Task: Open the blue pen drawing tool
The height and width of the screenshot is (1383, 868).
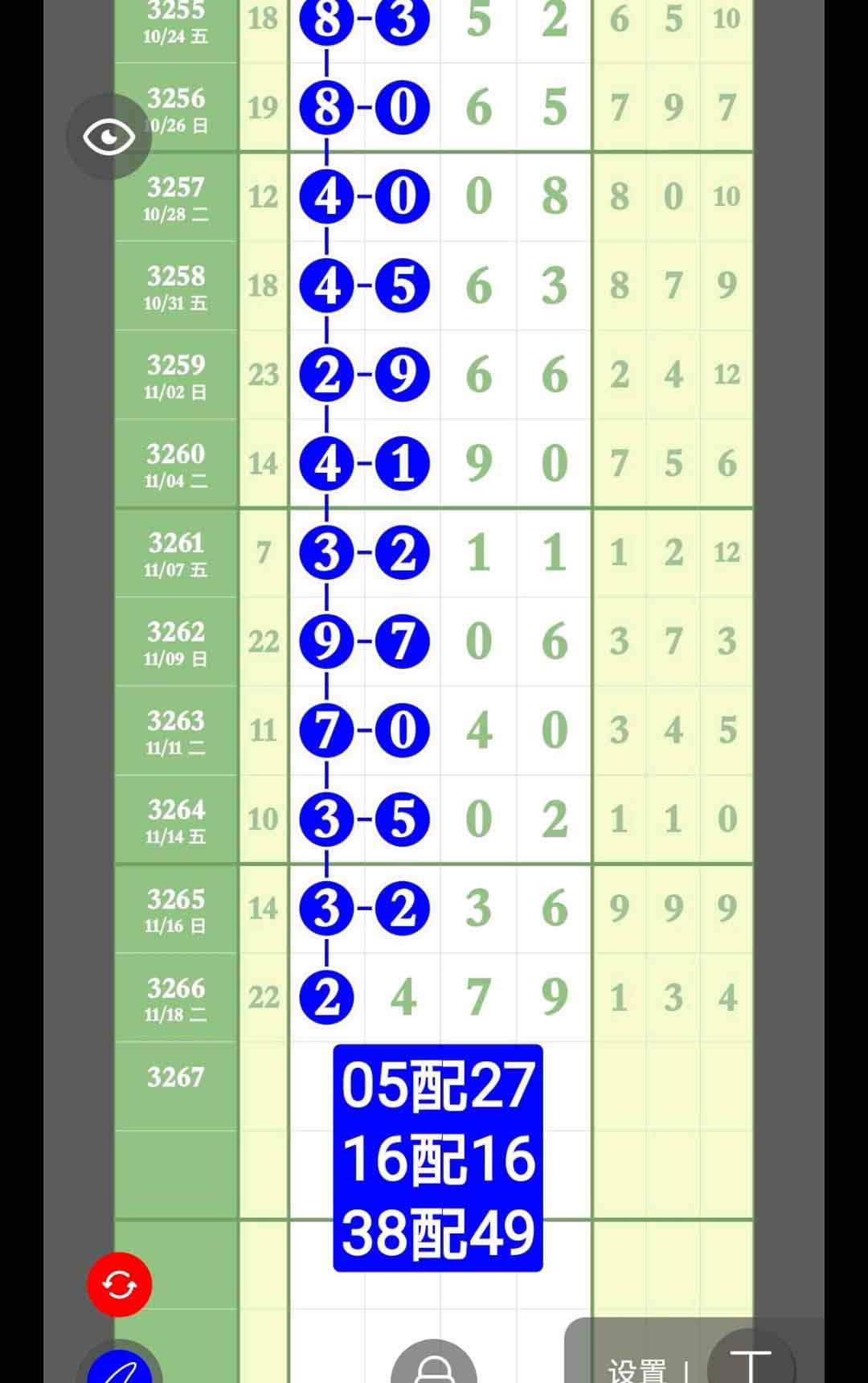Action: pyautogui.click(x=120, y=1370)
